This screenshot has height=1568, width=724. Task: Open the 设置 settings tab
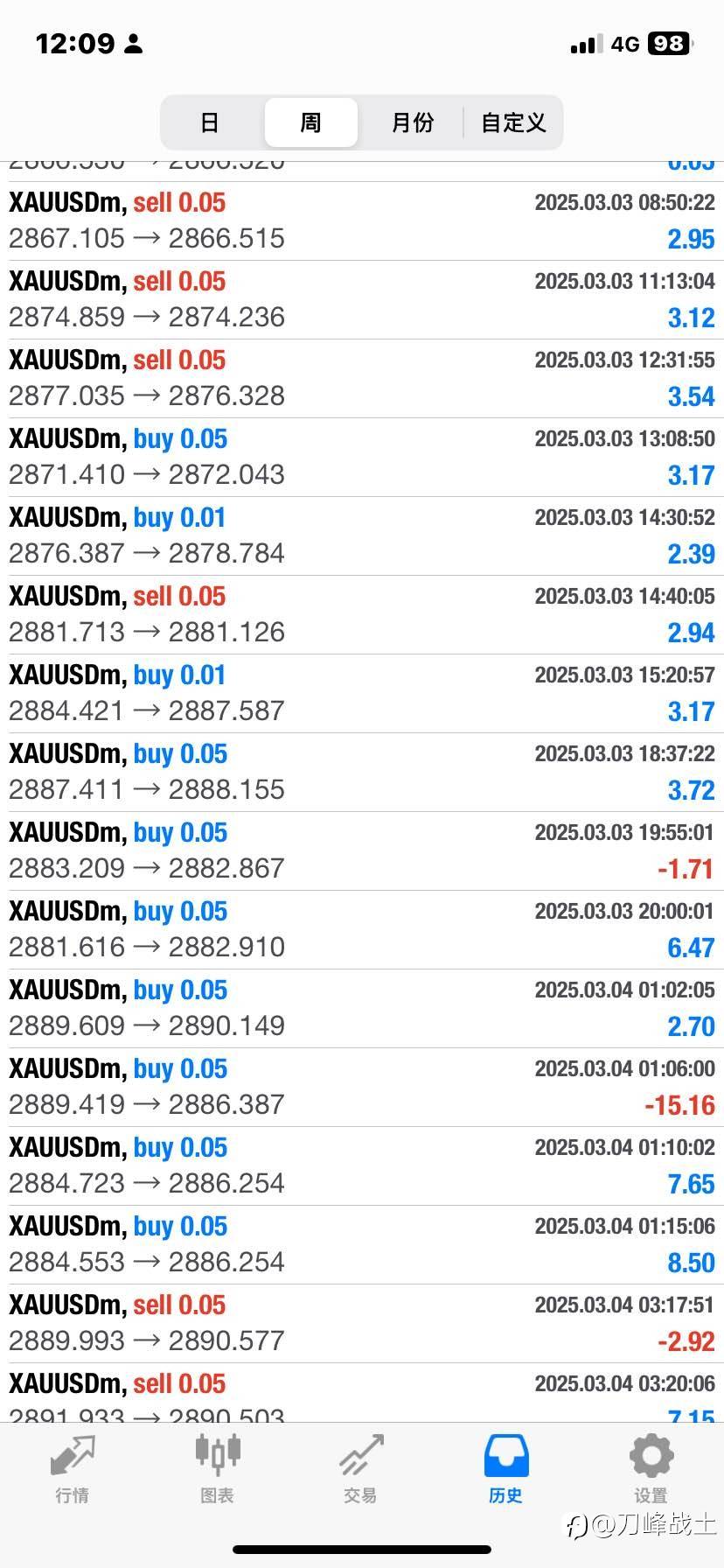651,1469
